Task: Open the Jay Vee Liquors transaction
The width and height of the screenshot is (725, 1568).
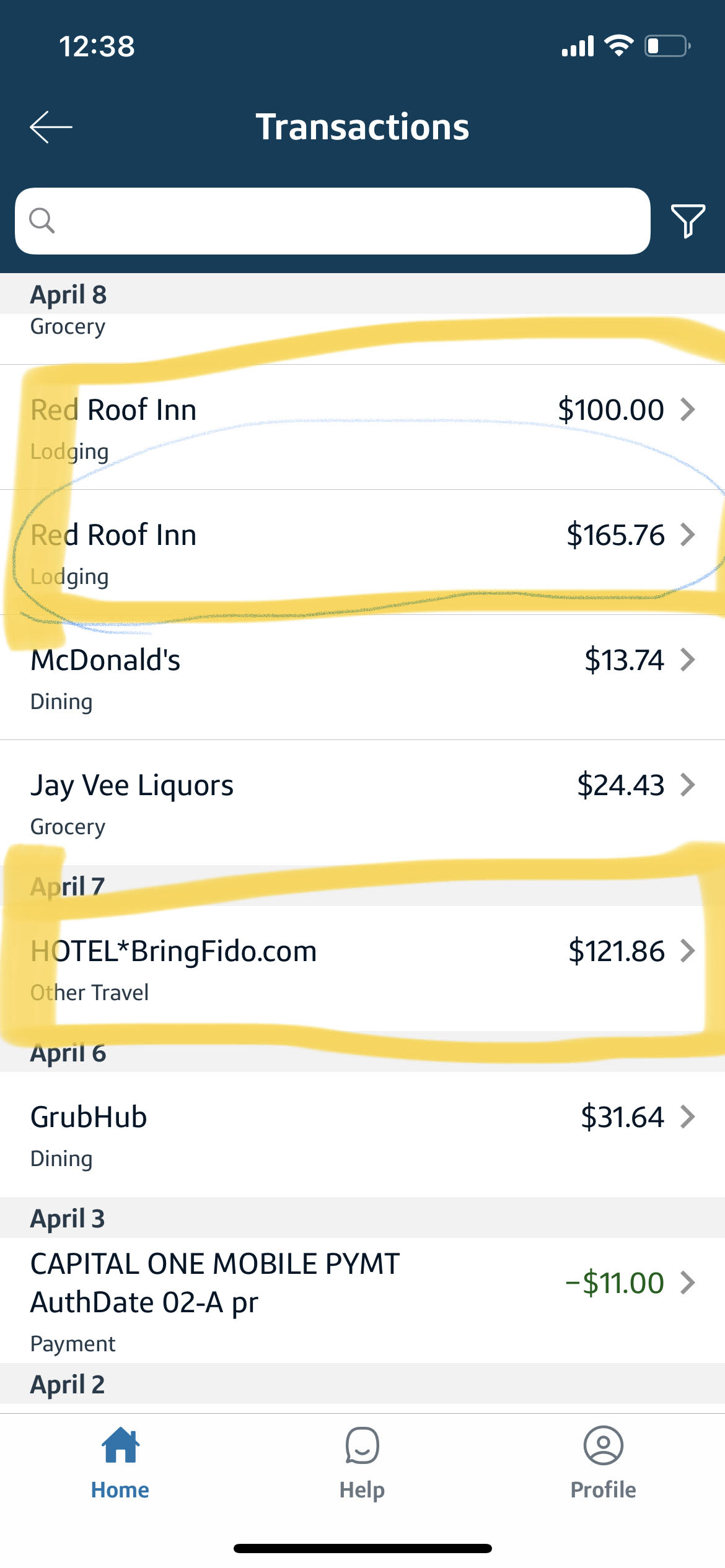Action: pyautogui.click(x=362, y=803)
